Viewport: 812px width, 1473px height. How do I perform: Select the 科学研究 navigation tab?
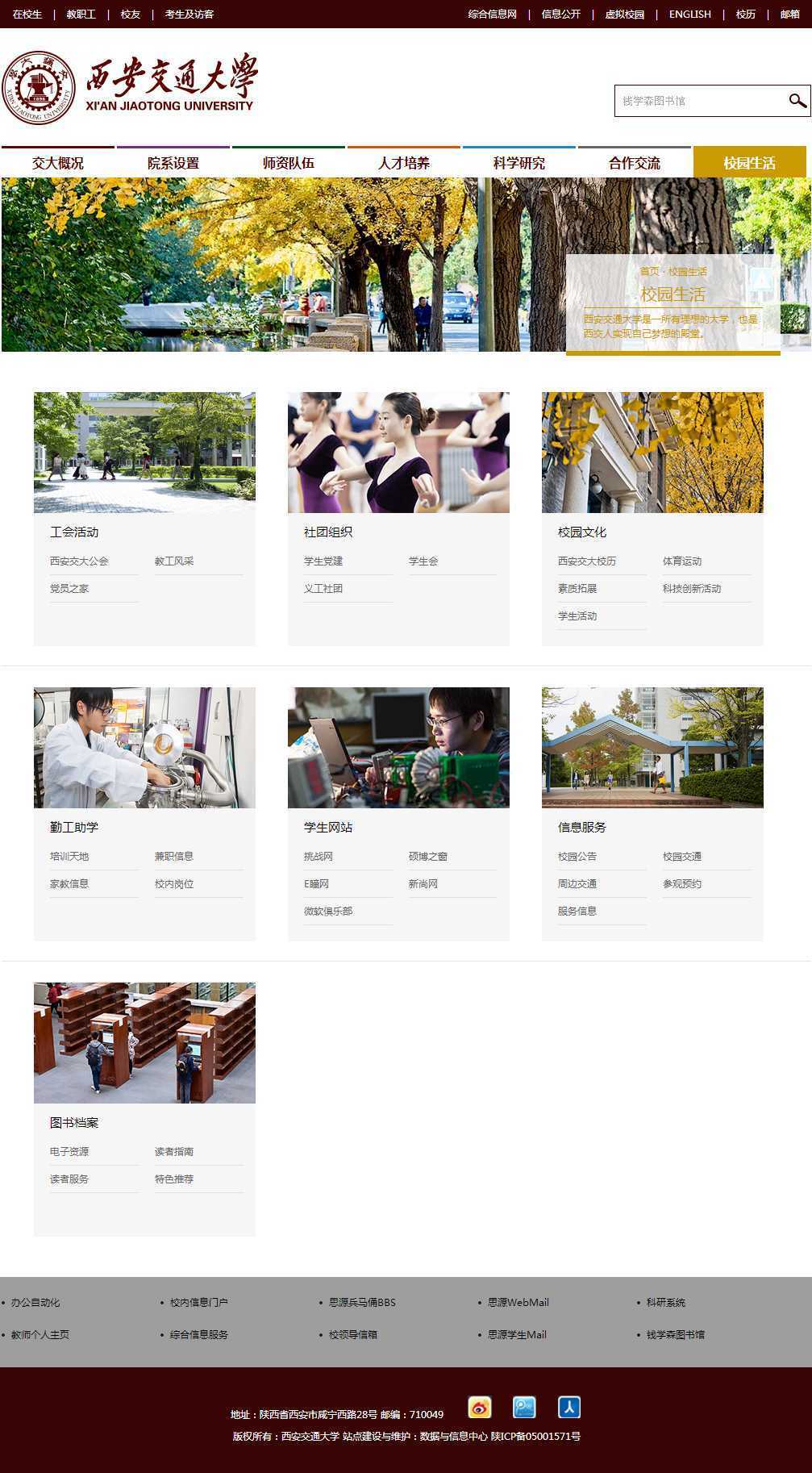coord(519,163)
